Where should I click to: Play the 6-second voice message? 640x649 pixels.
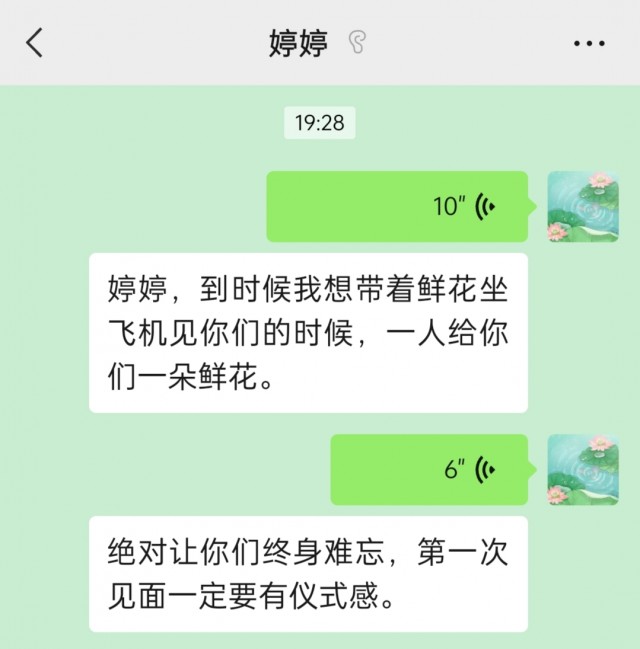tap(429, 469)
